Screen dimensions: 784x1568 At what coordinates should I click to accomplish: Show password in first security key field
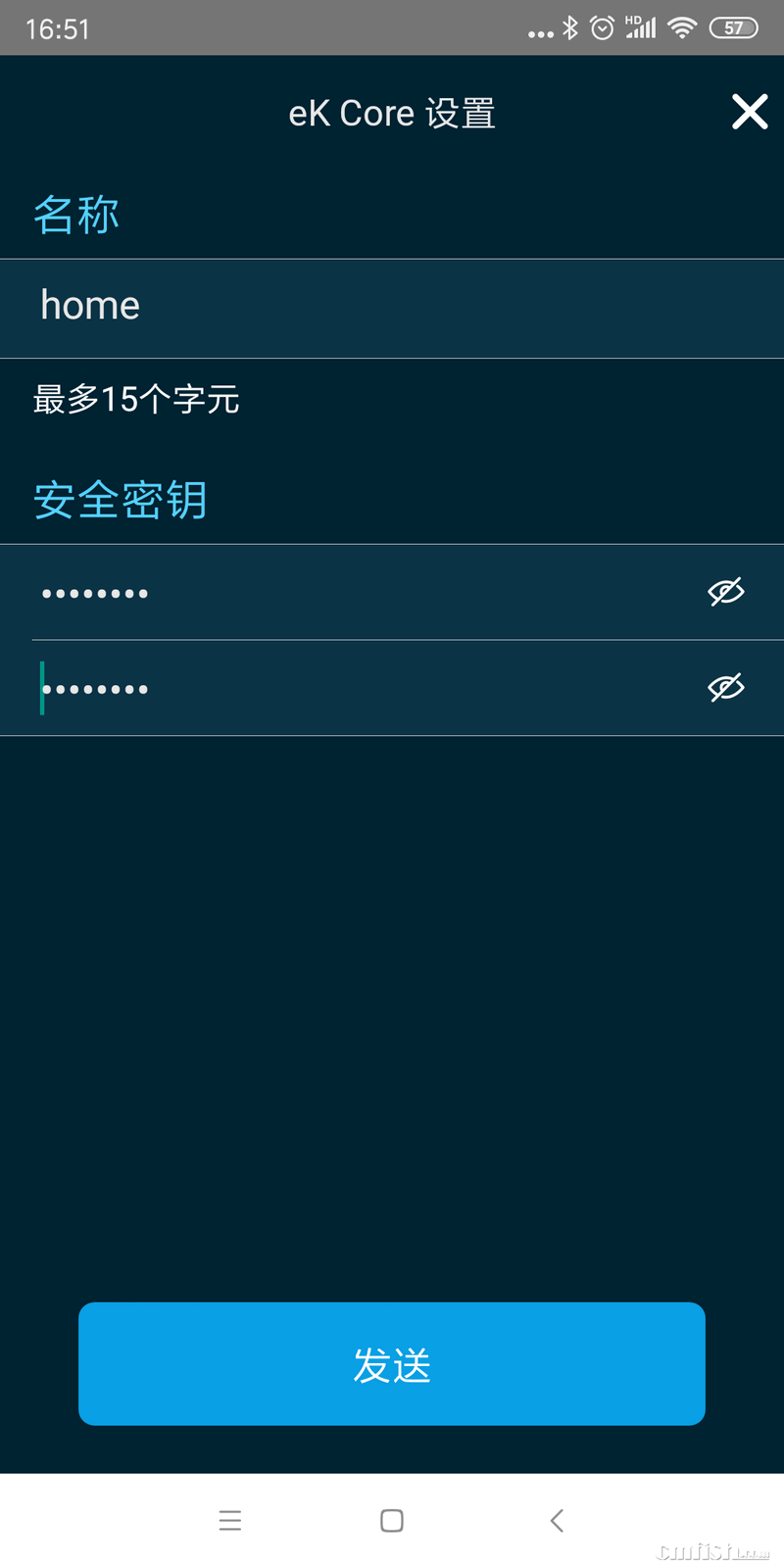[x=726, y=592]
